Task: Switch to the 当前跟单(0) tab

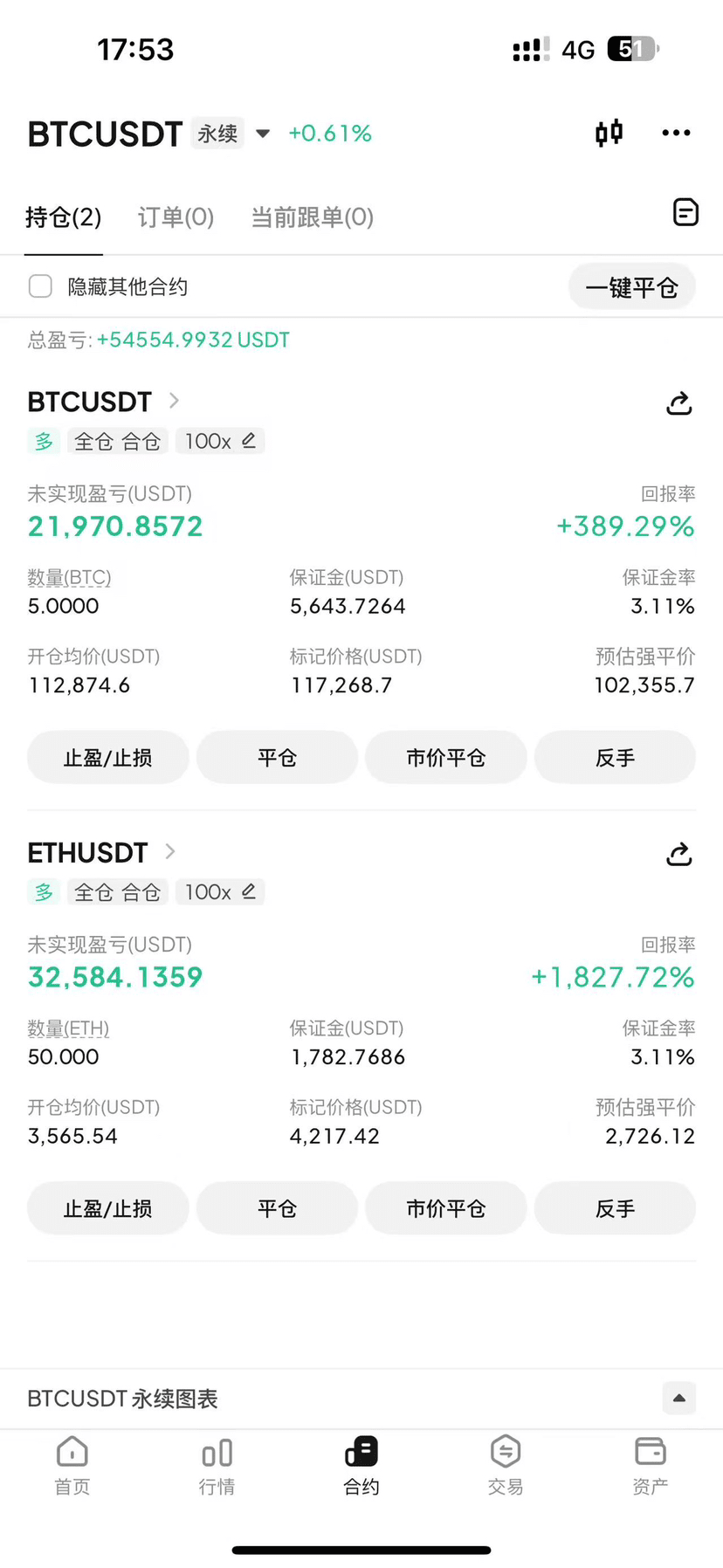Action: (312, 217)
